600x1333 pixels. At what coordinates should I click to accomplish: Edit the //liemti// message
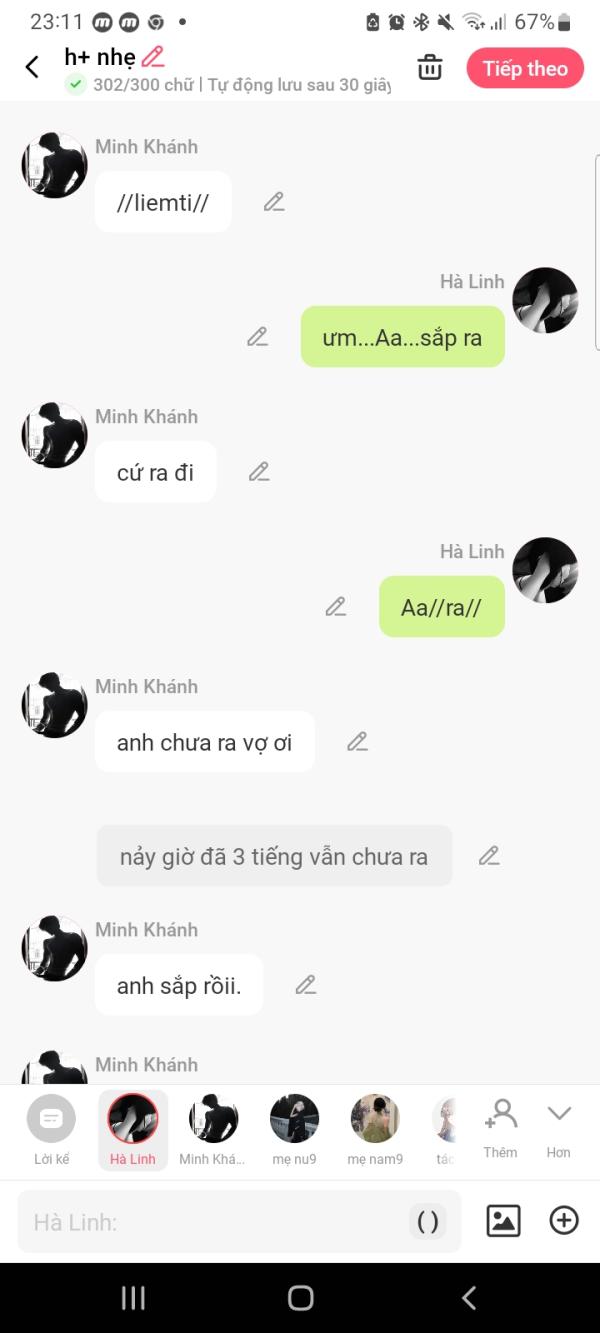tap(274, 202)
